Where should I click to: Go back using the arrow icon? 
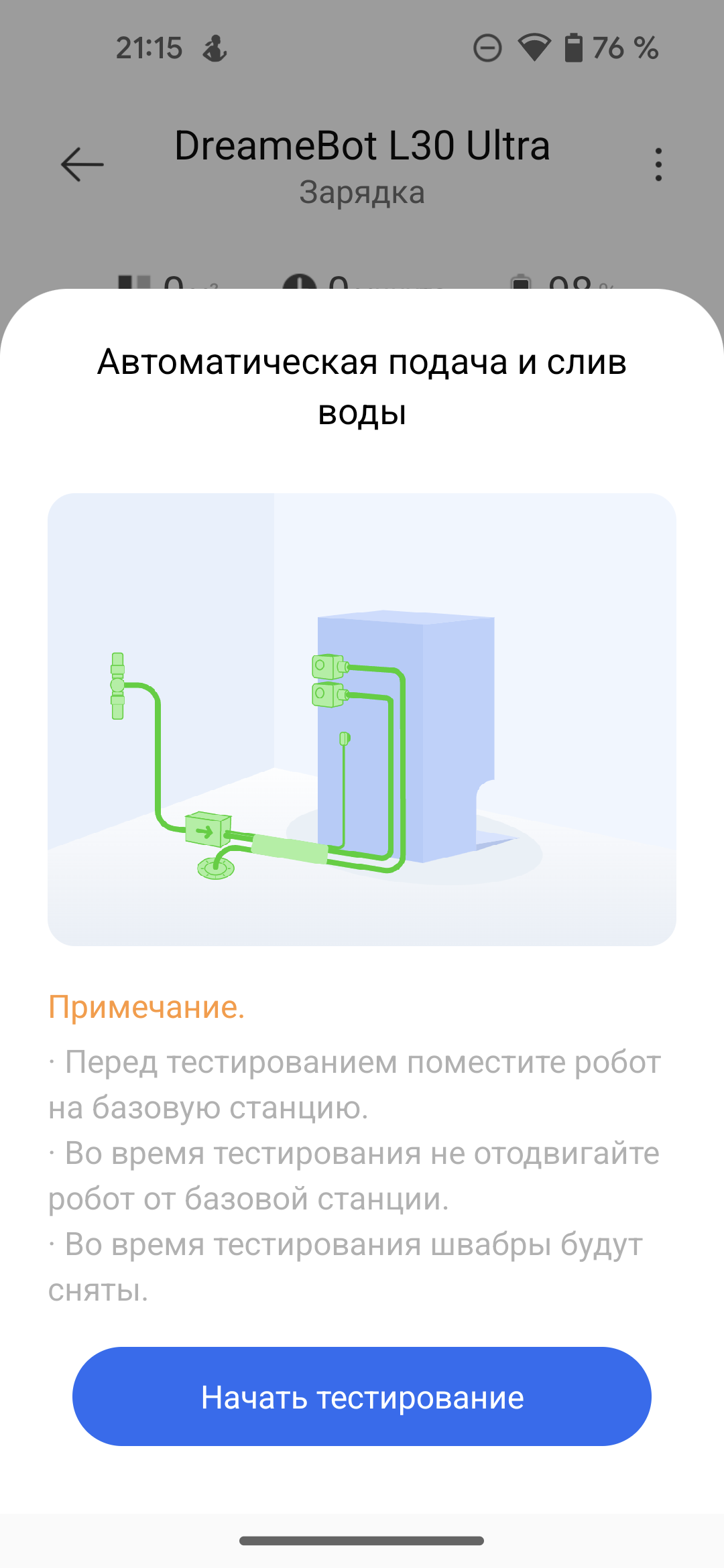tap(82, 164)
